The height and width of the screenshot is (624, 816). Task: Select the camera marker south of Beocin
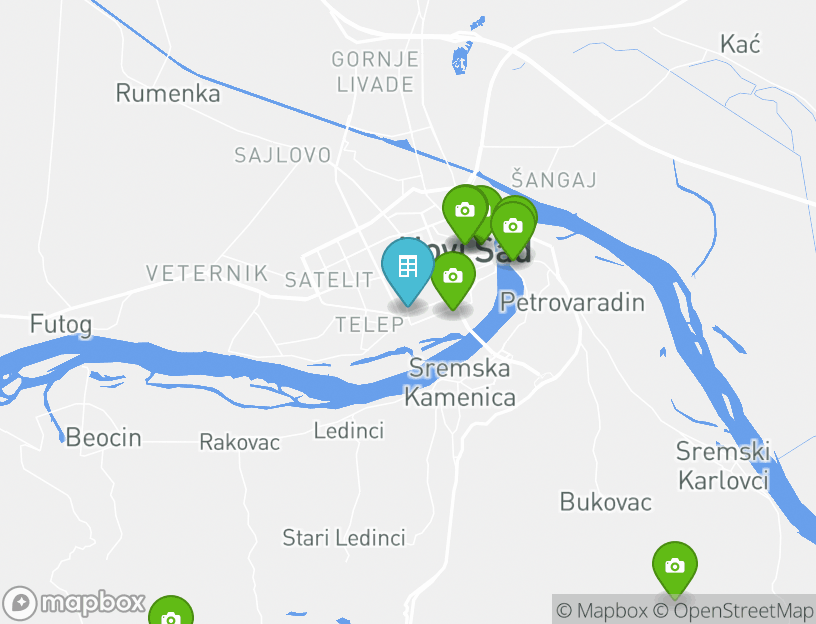[171, 615]
